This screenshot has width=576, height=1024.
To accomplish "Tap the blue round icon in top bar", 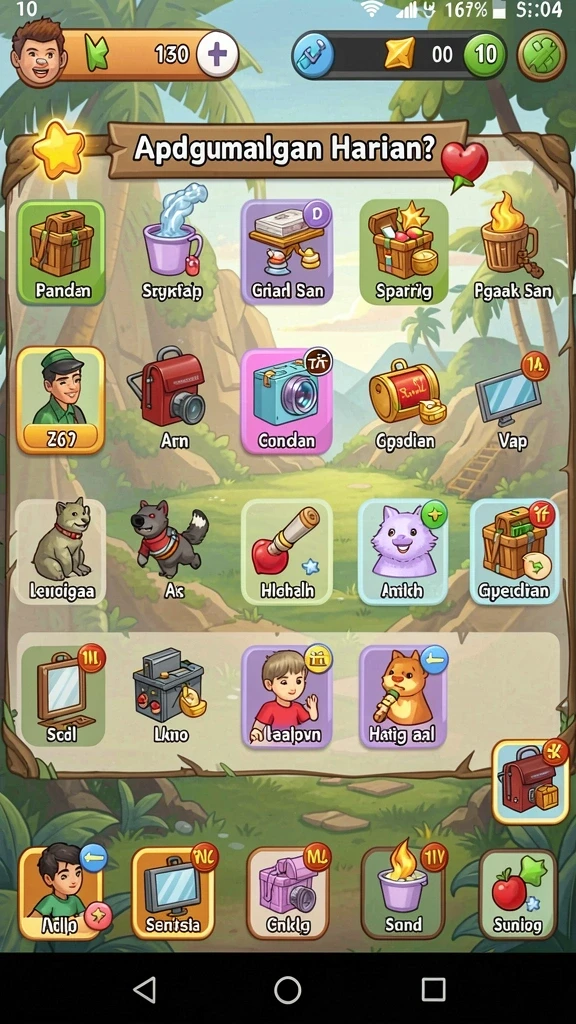I will click(x=313, y=55).
